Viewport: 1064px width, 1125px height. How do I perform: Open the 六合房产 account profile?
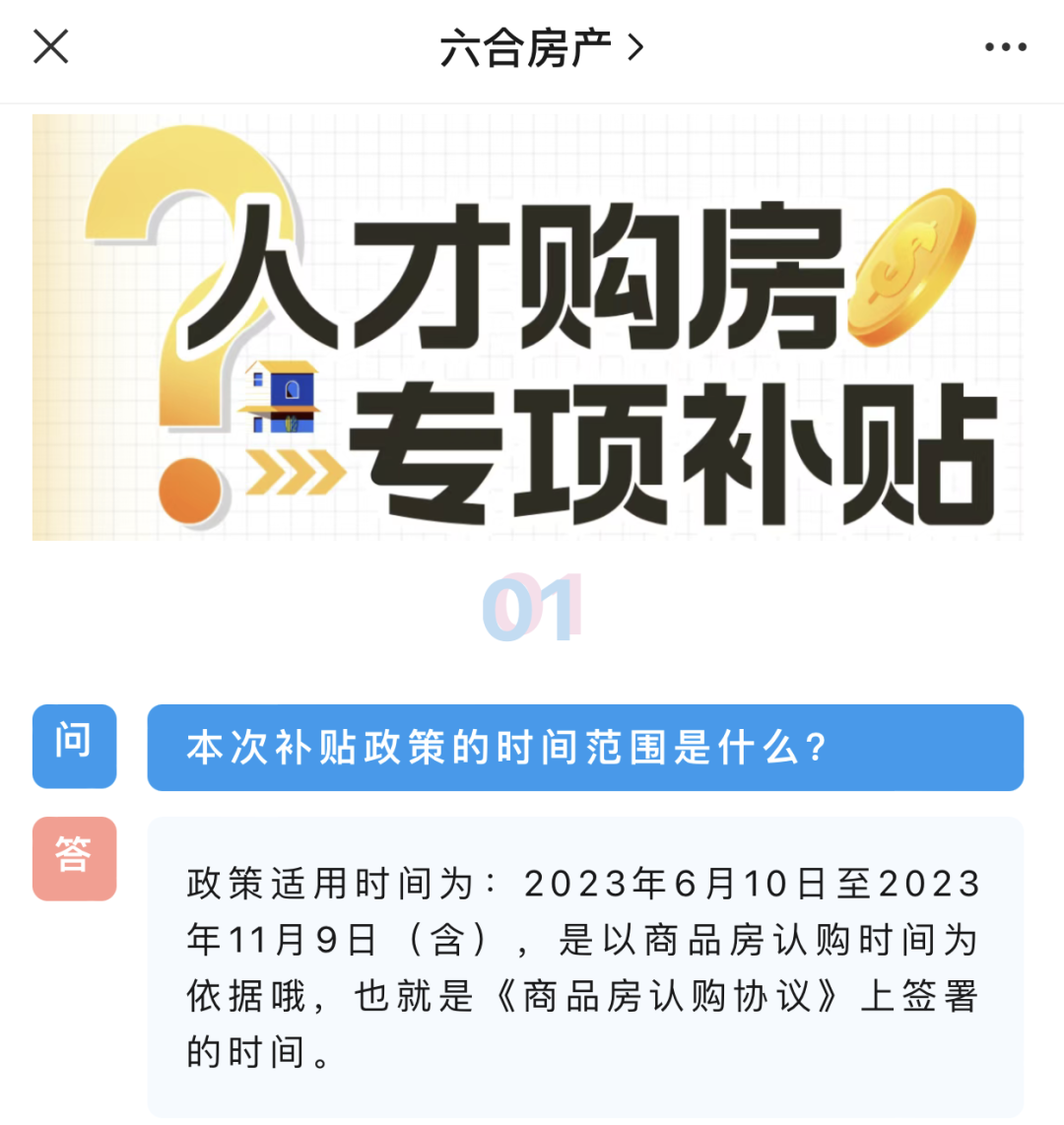540,47
